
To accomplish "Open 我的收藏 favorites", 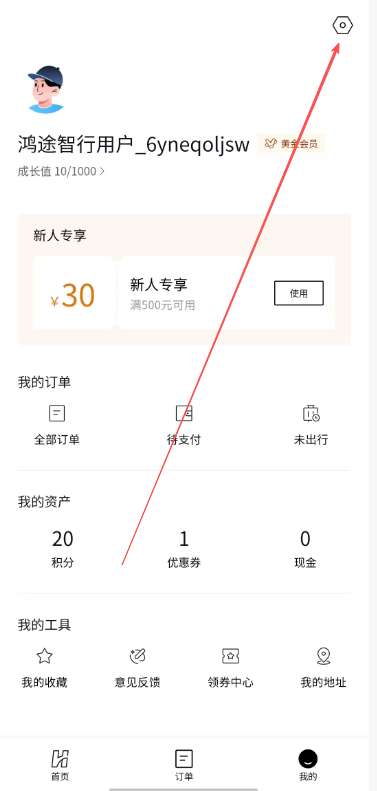I will (44, 668).
